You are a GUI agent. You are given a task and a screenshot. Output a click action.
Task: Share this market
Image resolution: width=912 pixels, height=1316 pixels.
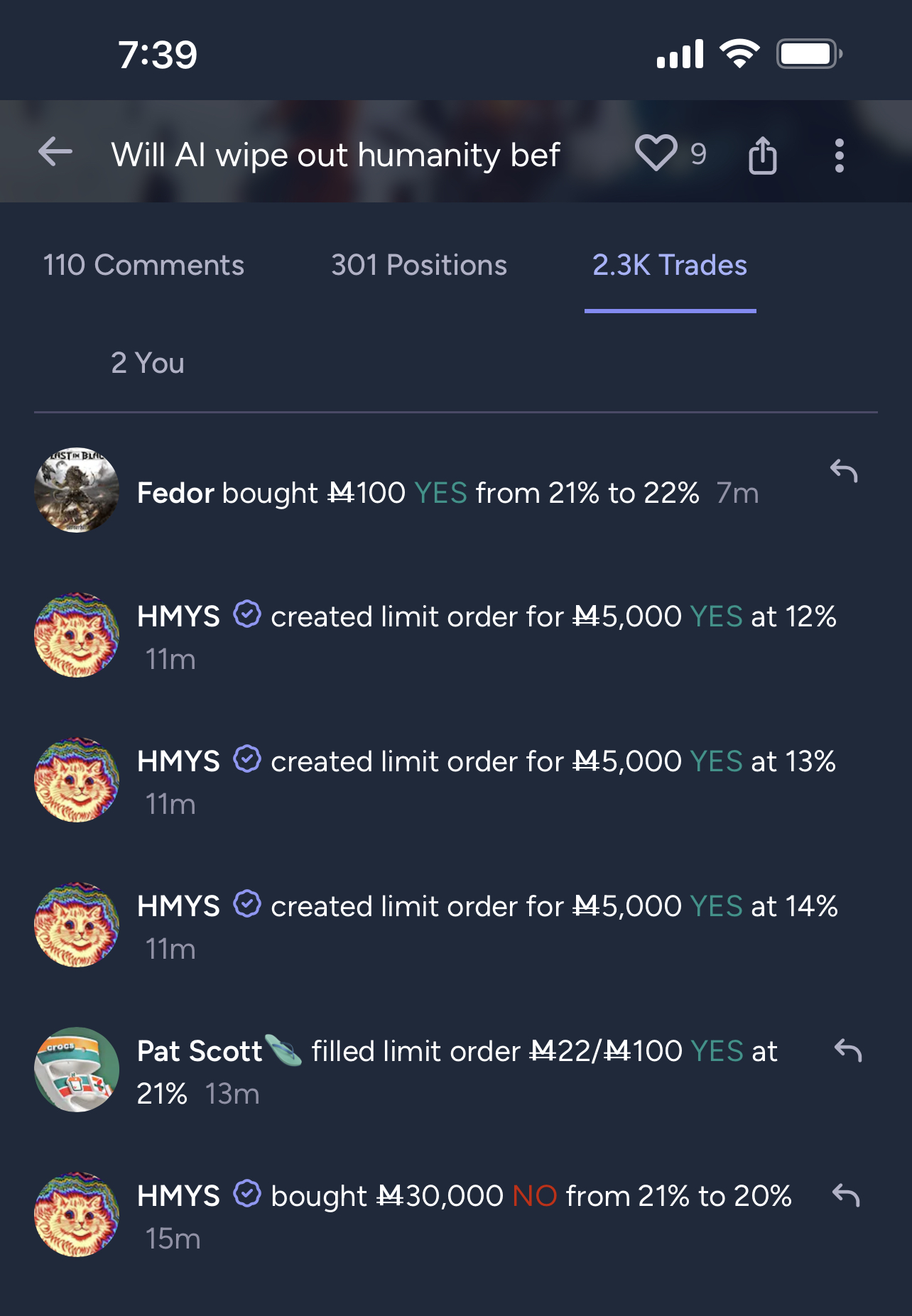pos(762,155)
